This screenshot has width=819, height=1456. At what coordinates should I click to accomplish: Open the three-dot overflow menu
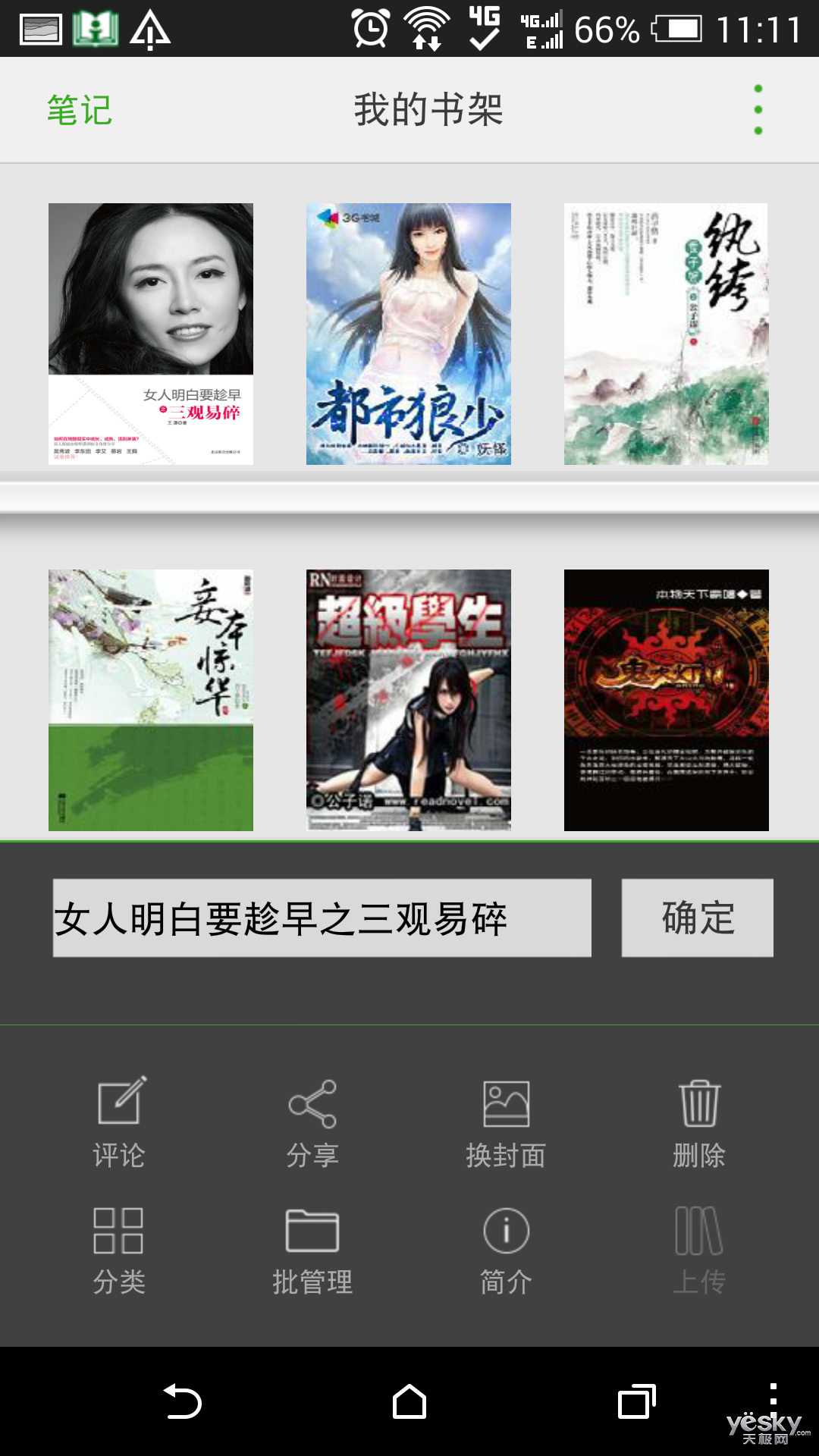pos(758,110)
